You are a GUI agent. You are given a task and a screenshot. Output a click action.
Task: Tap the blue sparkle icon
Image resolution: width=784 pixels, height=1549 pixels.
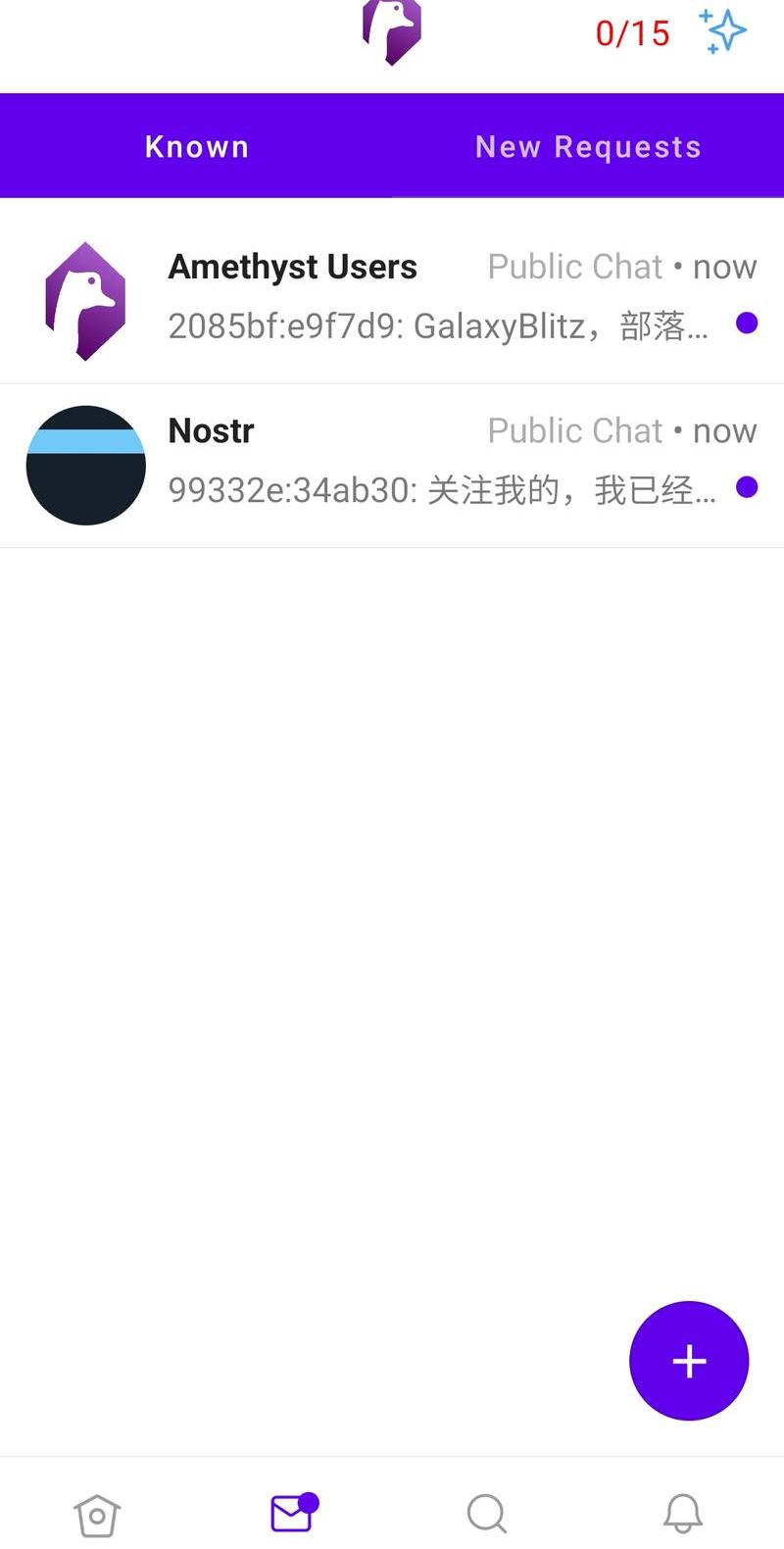click(723, 31)
